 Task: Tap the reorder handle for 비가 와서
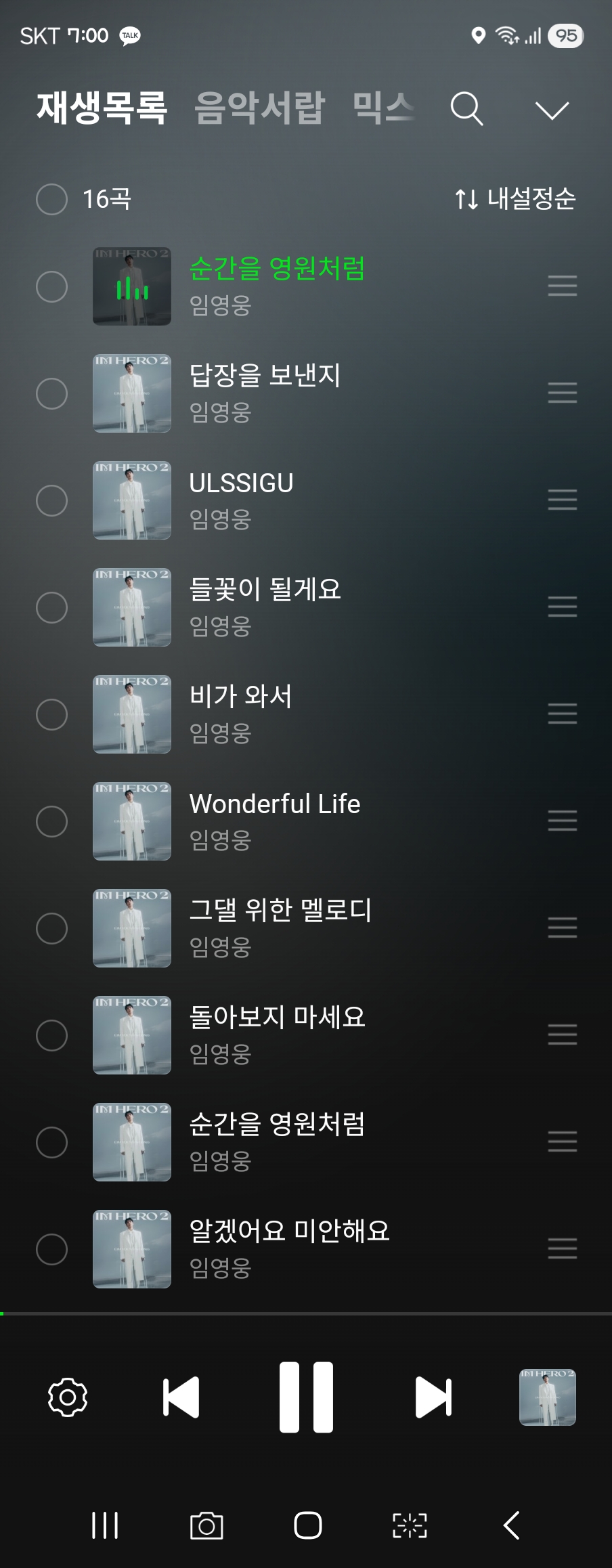(x=563, y=714)
